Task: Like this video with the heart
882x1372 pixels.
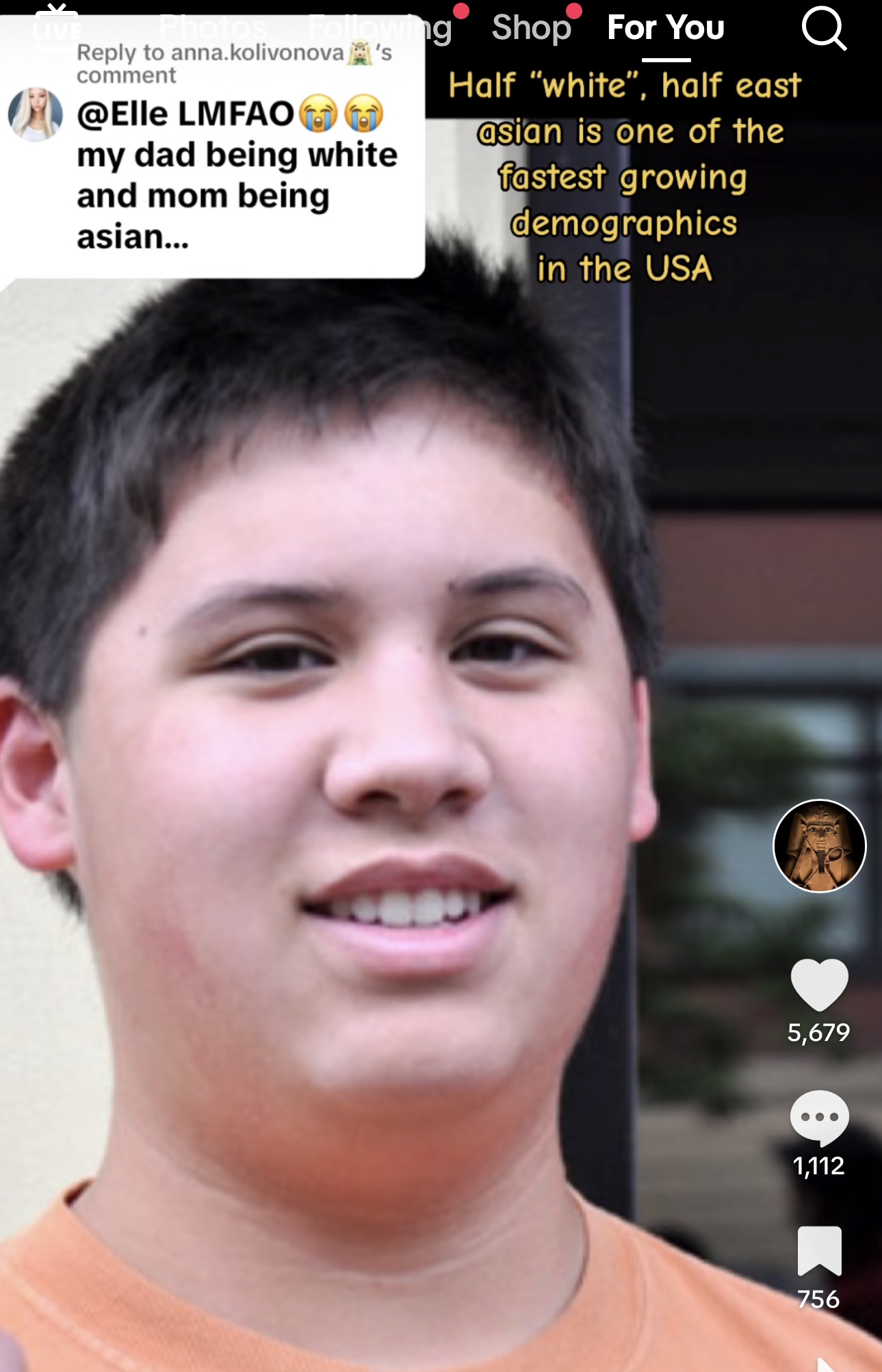Action: tap(819, 984)
